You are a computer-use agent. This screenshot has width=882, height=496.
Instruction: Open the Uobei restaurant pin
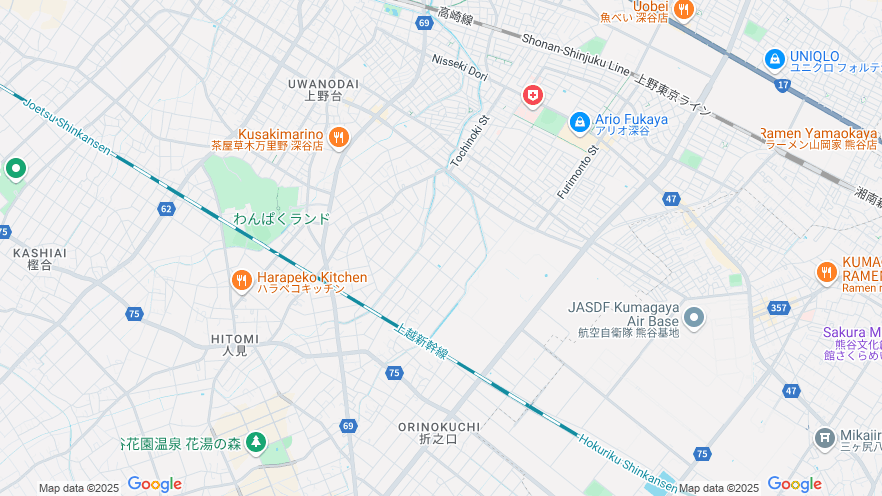(684, 9)
